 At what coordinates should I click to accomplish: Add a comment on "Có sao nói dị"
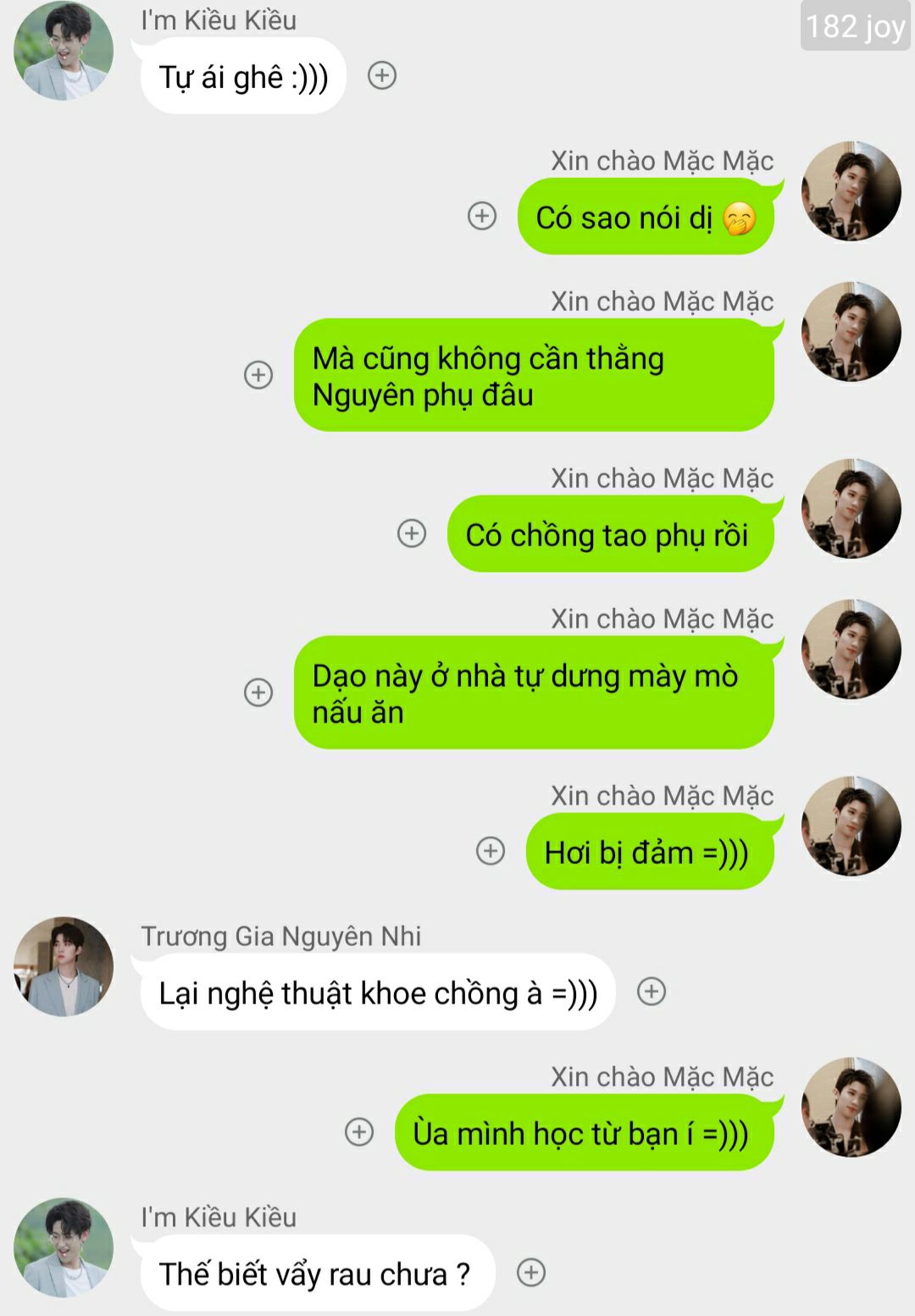[x=482, y=216]
